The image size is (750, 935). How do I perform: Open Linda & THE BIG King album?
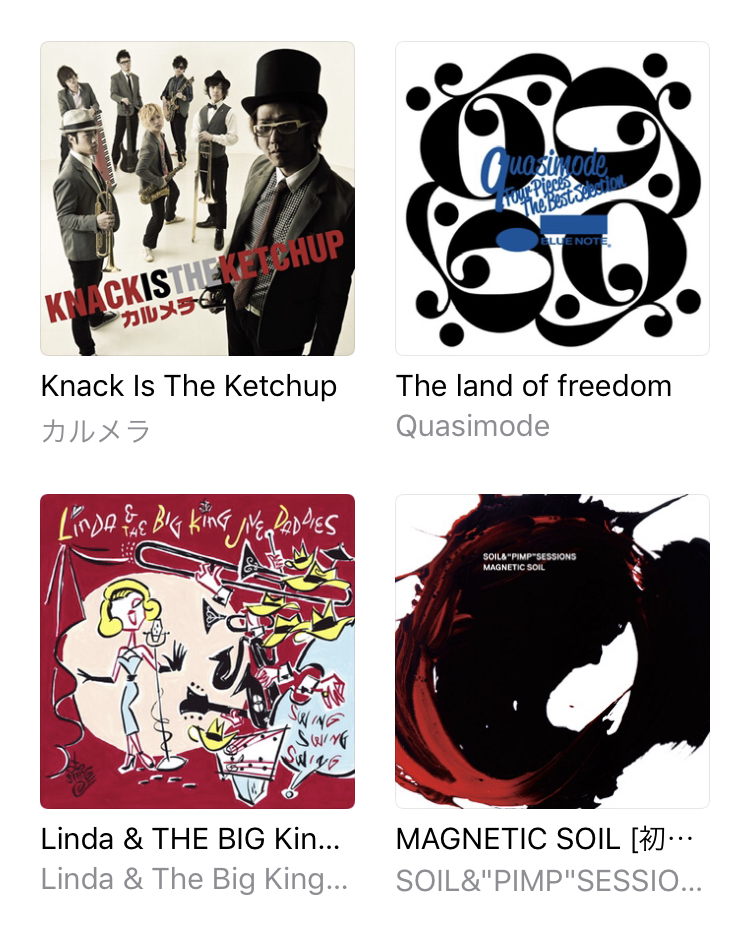click(x=197, y=651)
